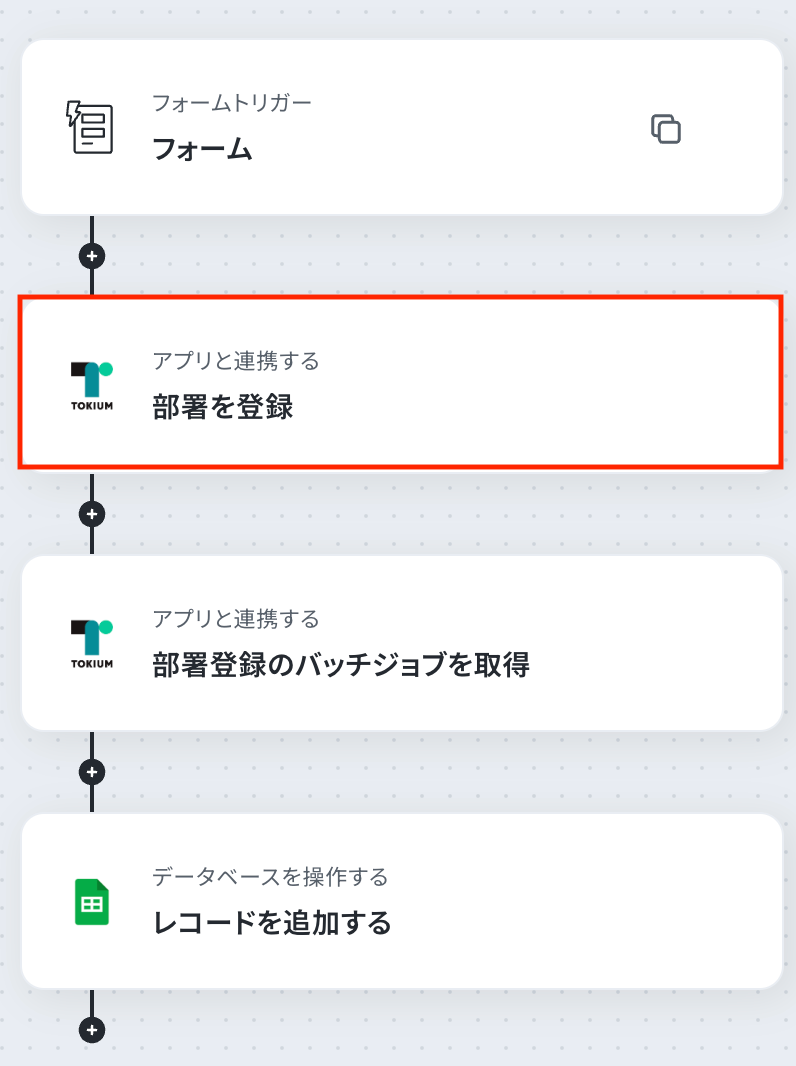Image resolution: width=796 pixels, height=1066 pixels.
Task: Tap the copy icon on フォーム card
Action: pyautogui.click(x=666, y=129)
